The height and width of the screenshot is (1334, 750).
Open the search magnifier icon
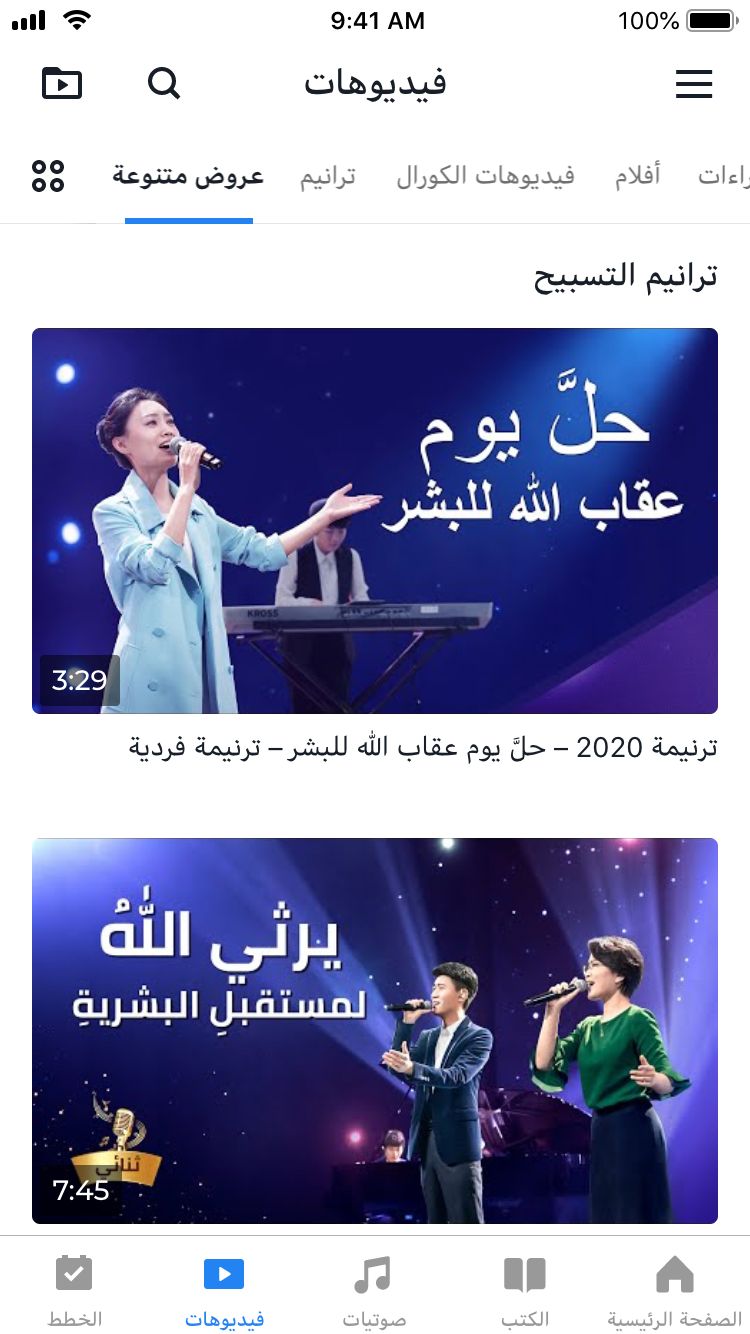[x=164, y=83]
